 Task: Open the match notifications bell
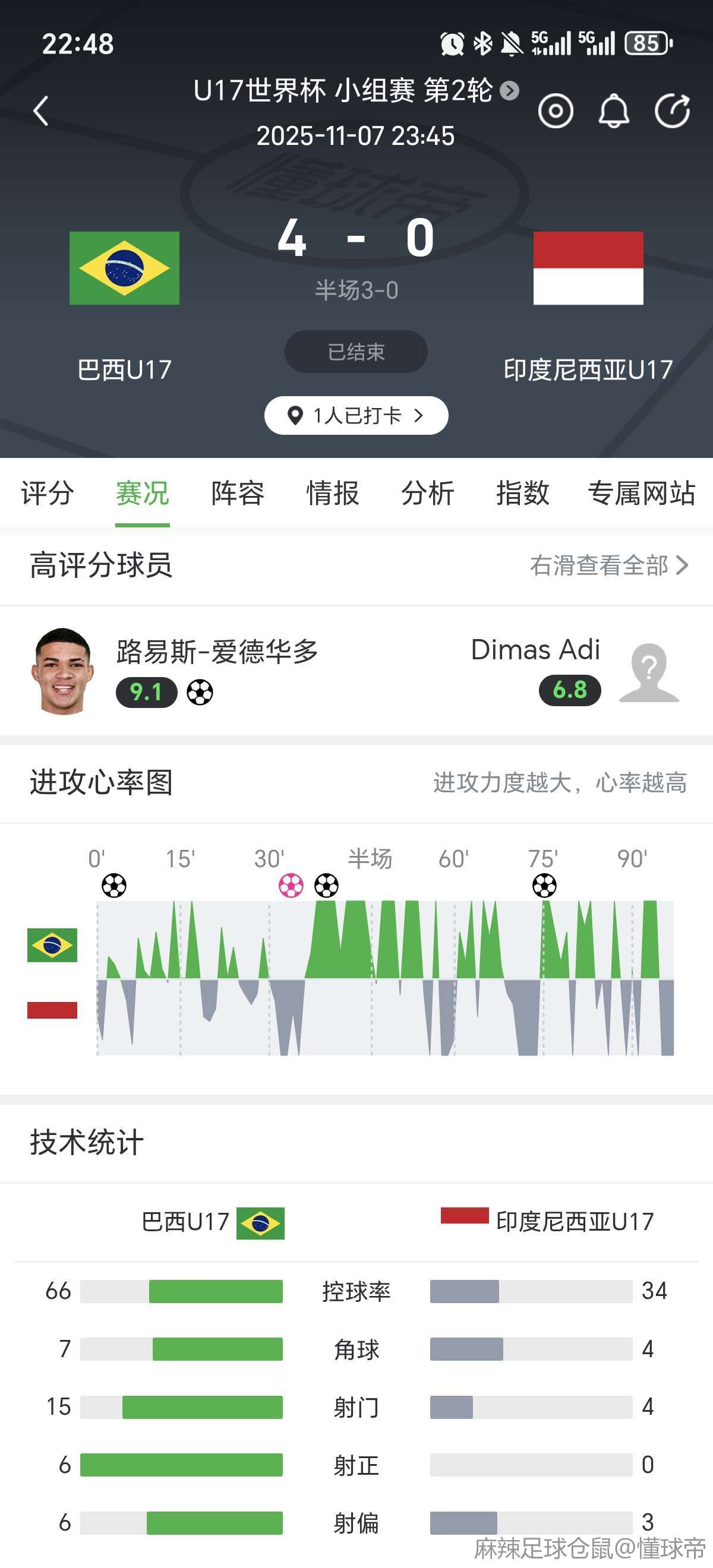pos(613,111)
